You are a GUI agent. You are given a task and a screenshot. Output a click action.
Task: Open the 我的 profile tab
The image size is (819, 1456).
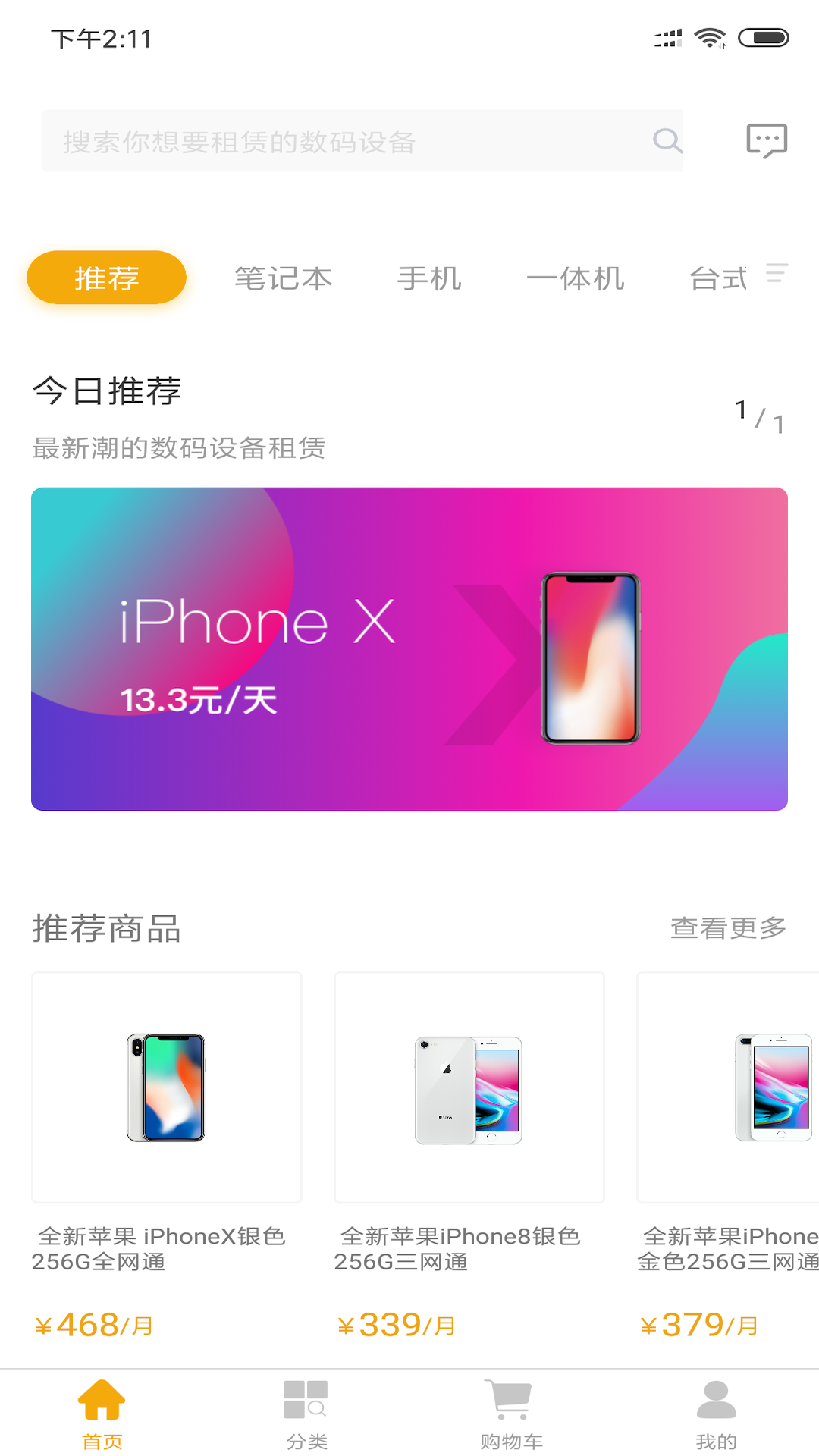pyautogui.click(x=716, y=1412)
